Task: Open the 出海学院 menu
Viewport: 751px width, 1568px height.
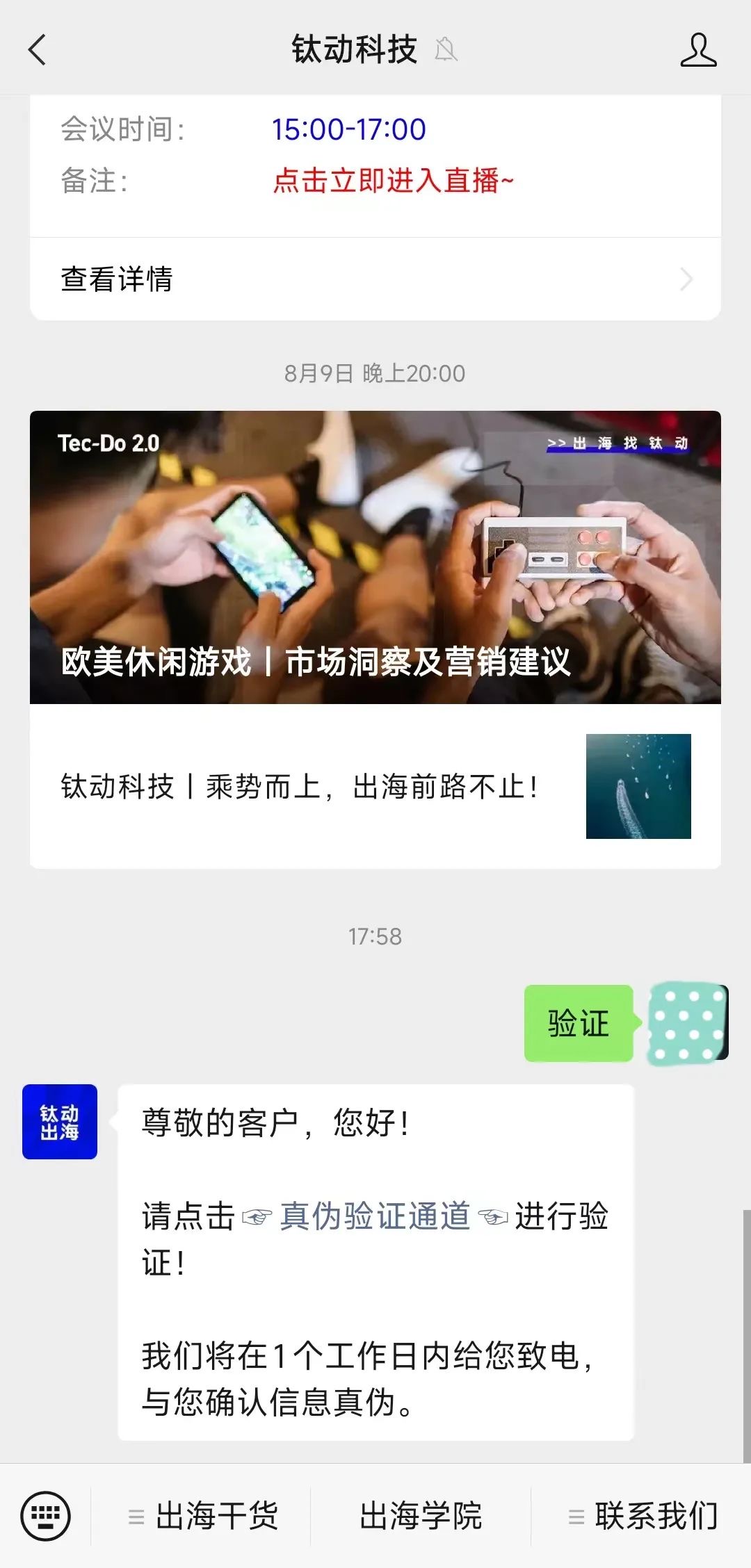Action: (421, 1516)
